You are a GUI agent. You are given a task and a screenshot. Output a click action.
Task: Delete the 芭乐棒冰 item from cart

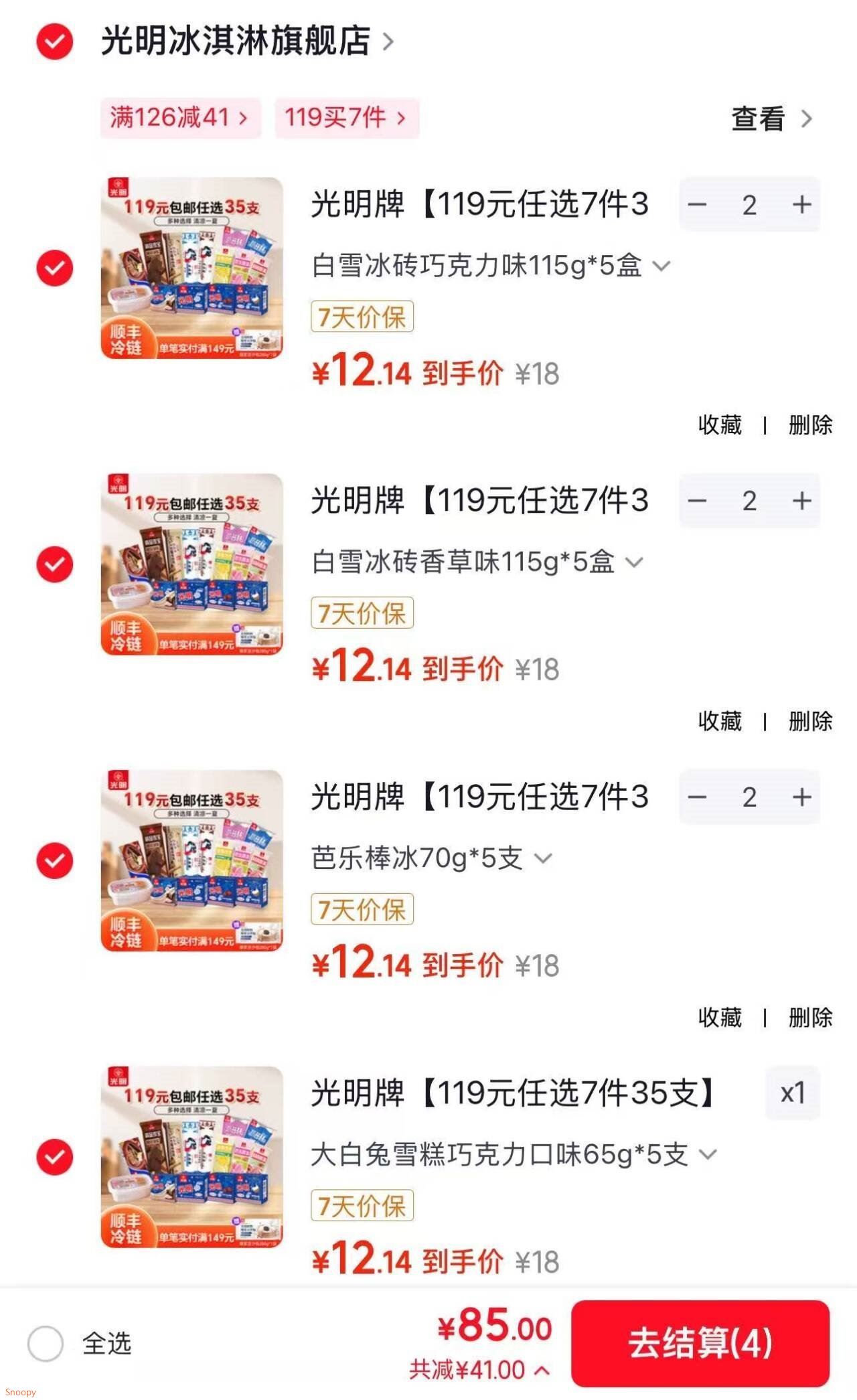810,1018
